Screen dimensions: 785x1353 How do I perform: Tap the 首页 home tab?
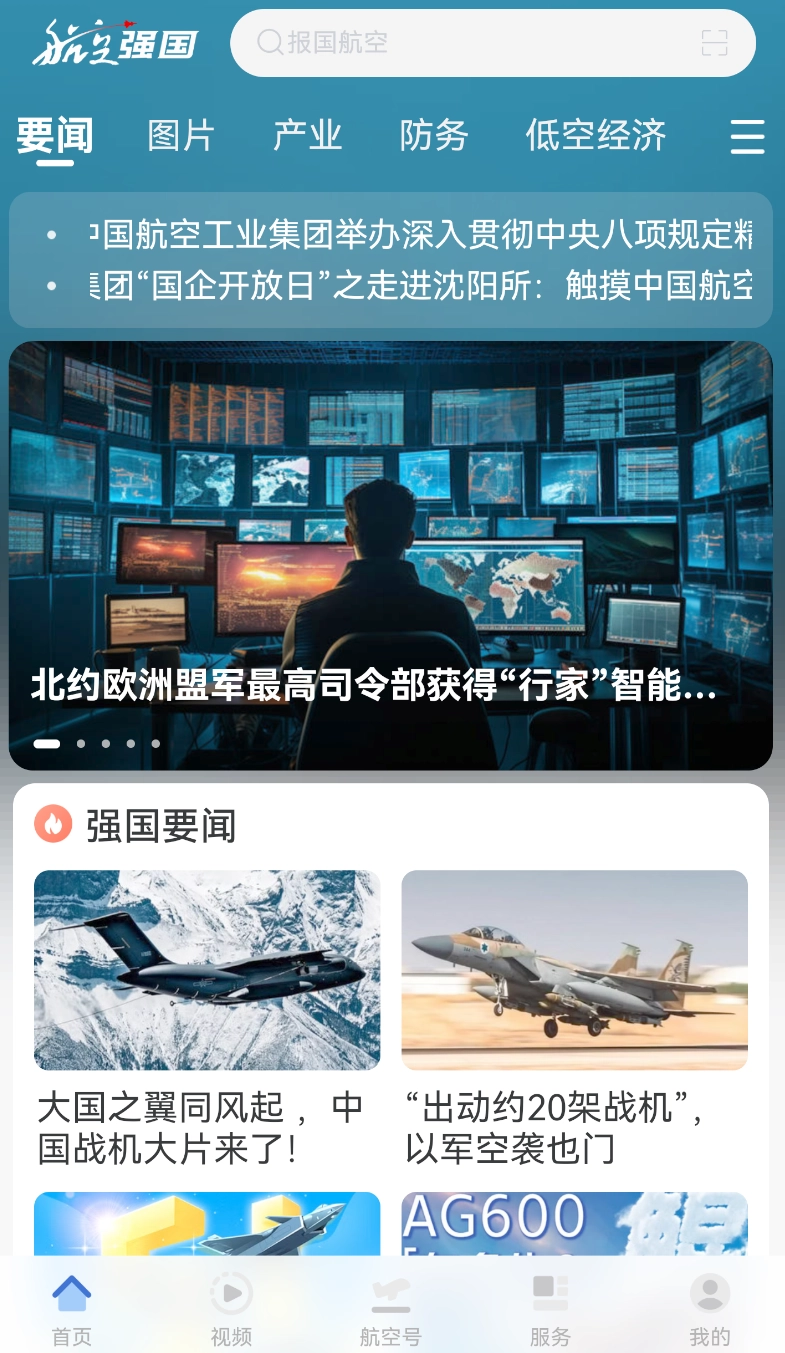point(72,1310)
